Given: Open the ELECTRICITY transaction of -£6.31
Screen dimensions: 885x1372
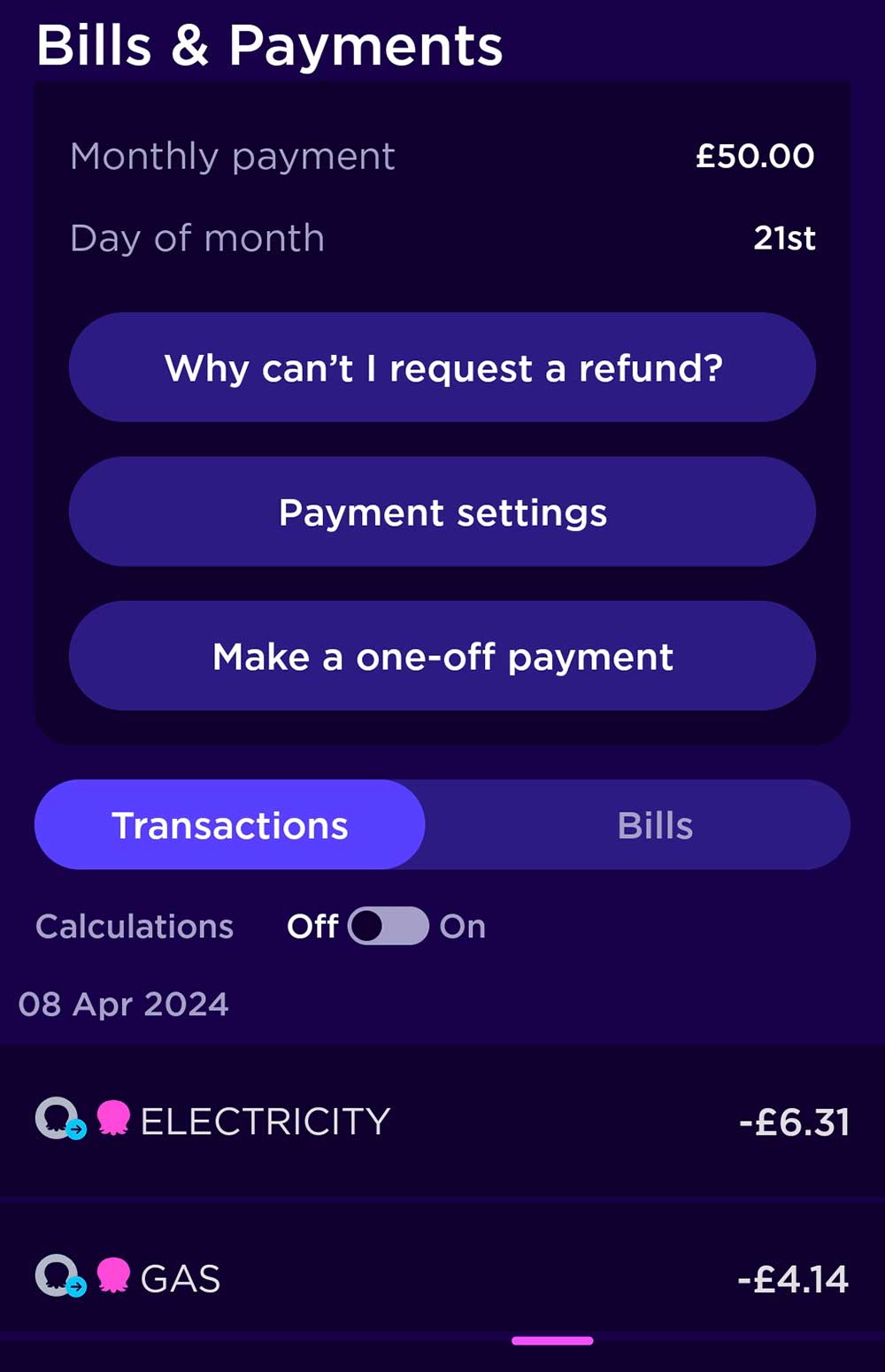Looking at the screenshot, I should (442, 1121).
